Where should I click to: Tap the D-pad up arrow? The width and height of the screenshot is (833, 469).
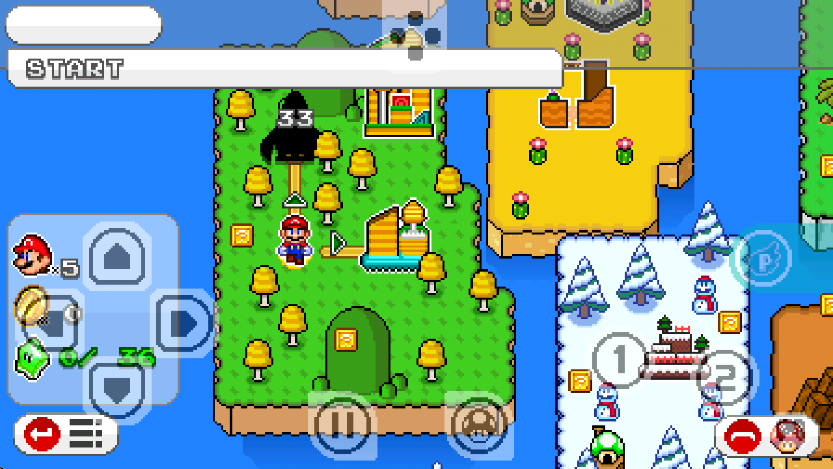pyautogui.click(x=118, y=258)
